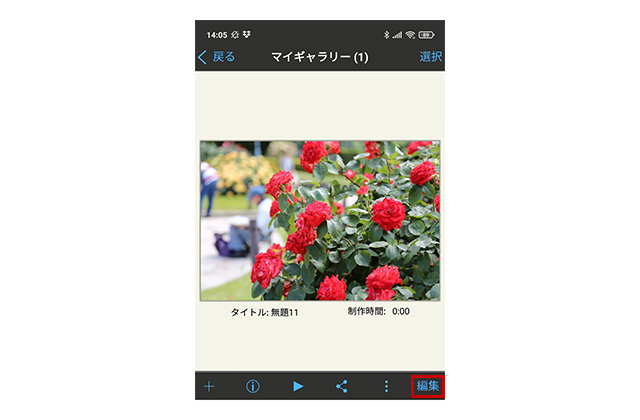Tap 編集 to edit the artwork
Screen dimensions: 640x420
click(428, 386)
